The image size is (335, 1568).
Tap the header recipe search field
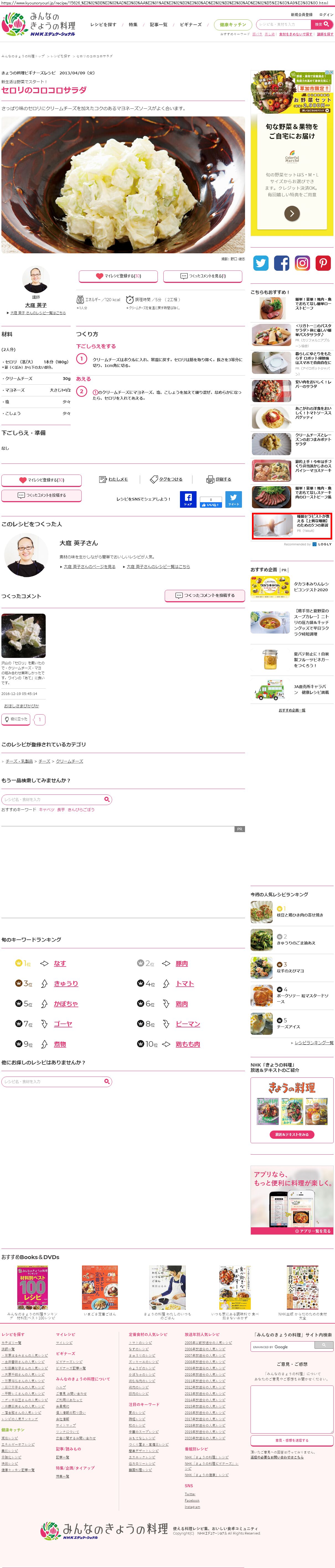click(x=283, y=24)
